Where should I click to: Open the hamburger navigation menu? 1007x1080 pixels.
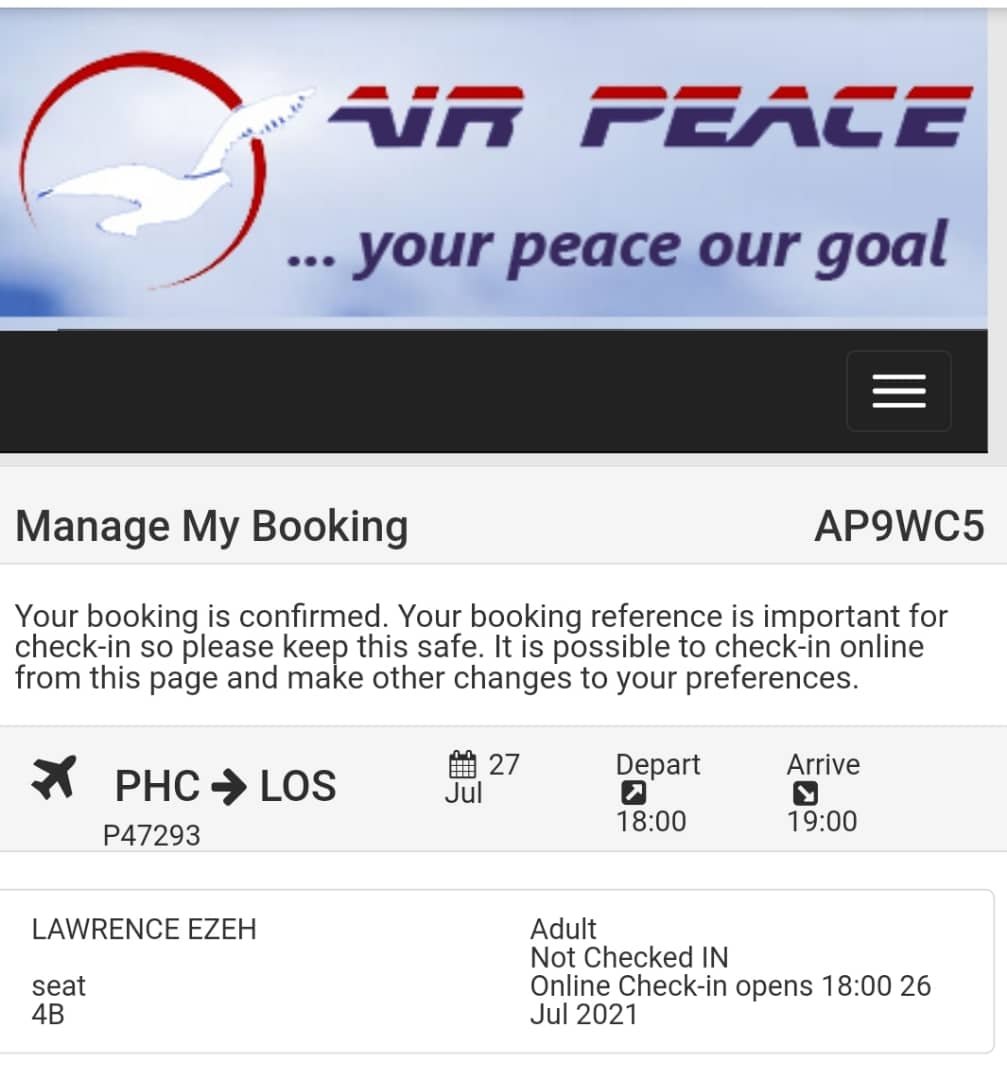pyautogui.click(x=898, y=391)
